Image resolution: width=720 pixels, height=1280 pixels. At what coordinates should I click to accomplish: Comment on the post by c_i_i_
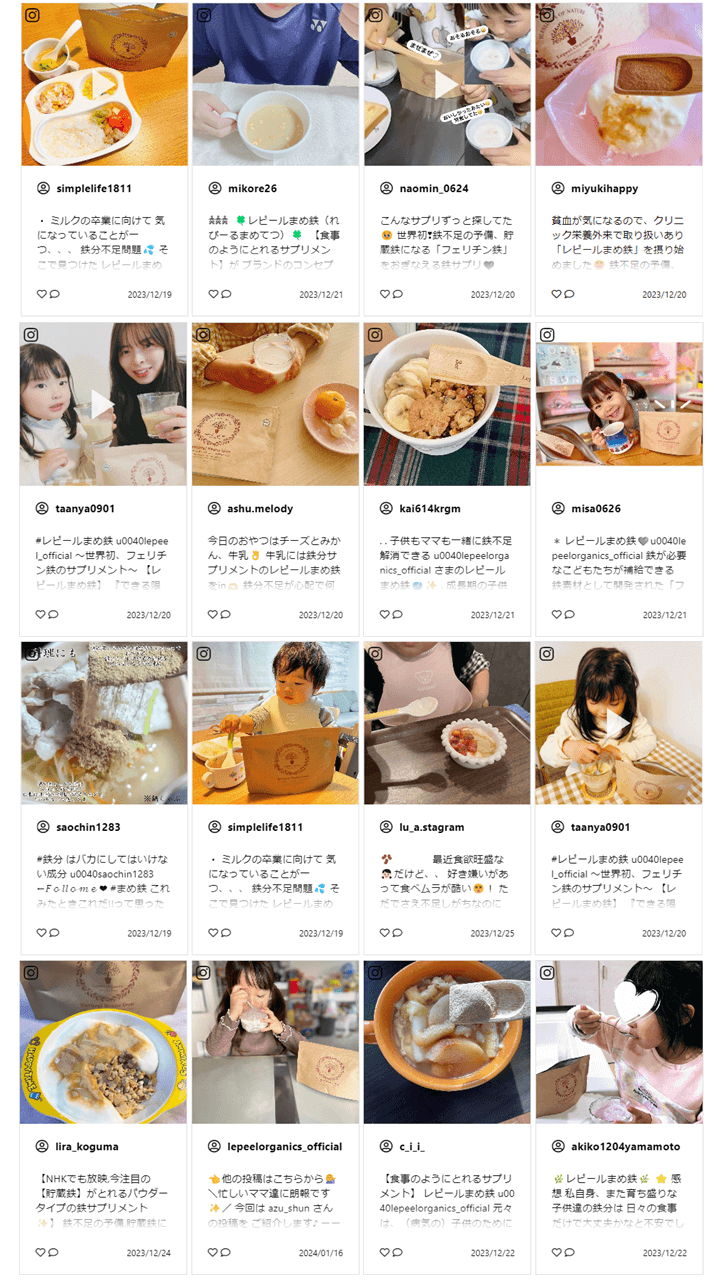point(397,1252)
